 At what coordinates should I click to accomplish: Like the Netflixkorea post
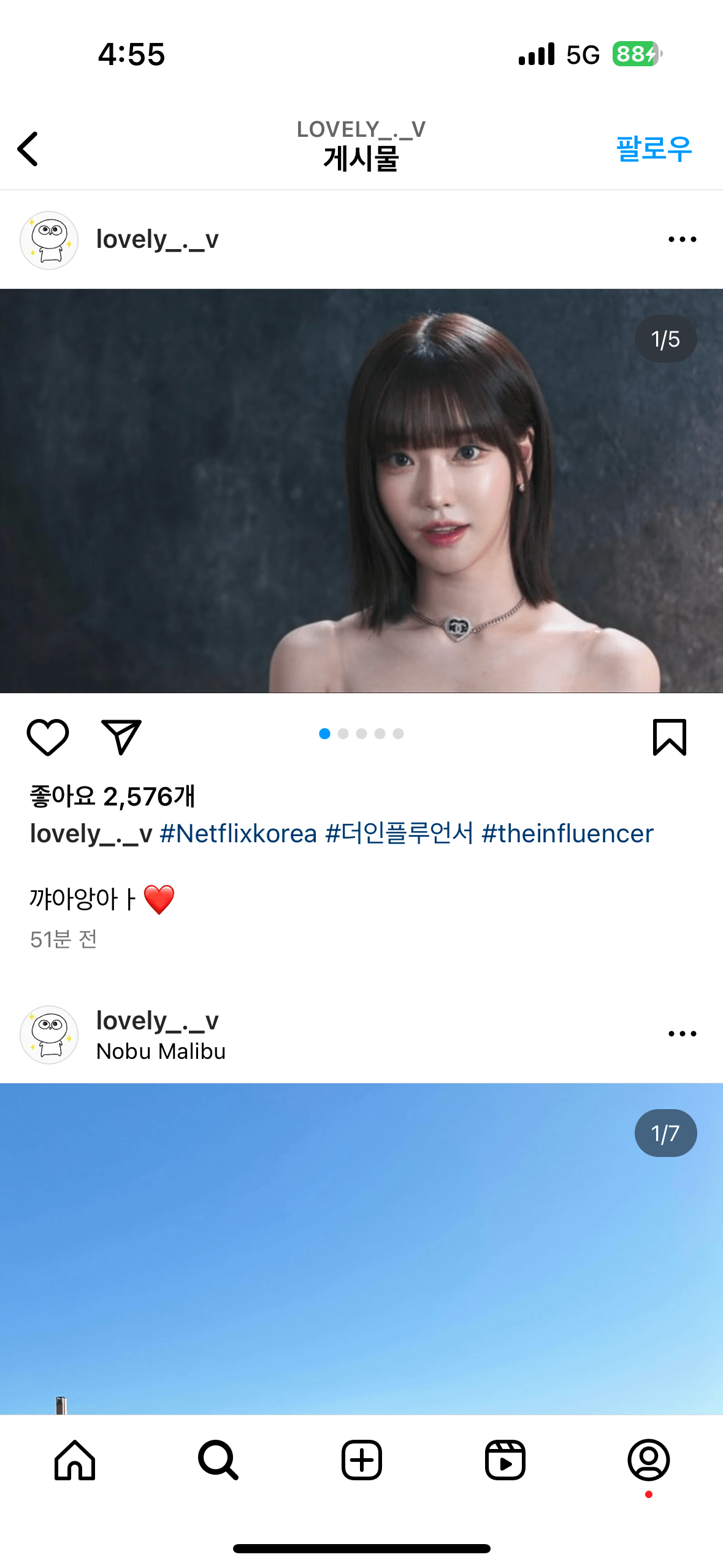pyautogui.click(x=48, y=737)
